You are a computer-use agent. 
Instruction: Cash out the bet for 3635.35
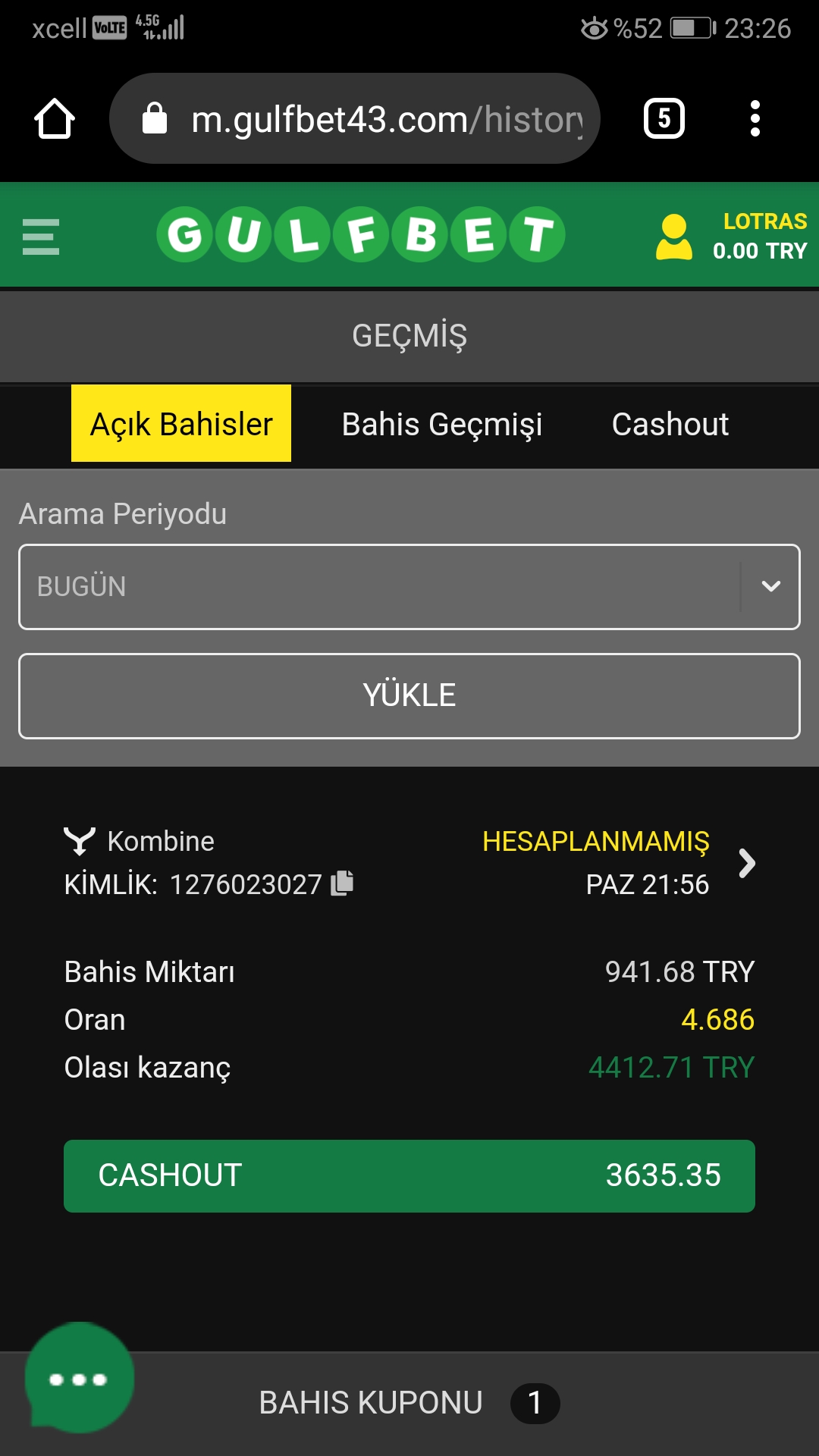click(x=409, y=1176)
